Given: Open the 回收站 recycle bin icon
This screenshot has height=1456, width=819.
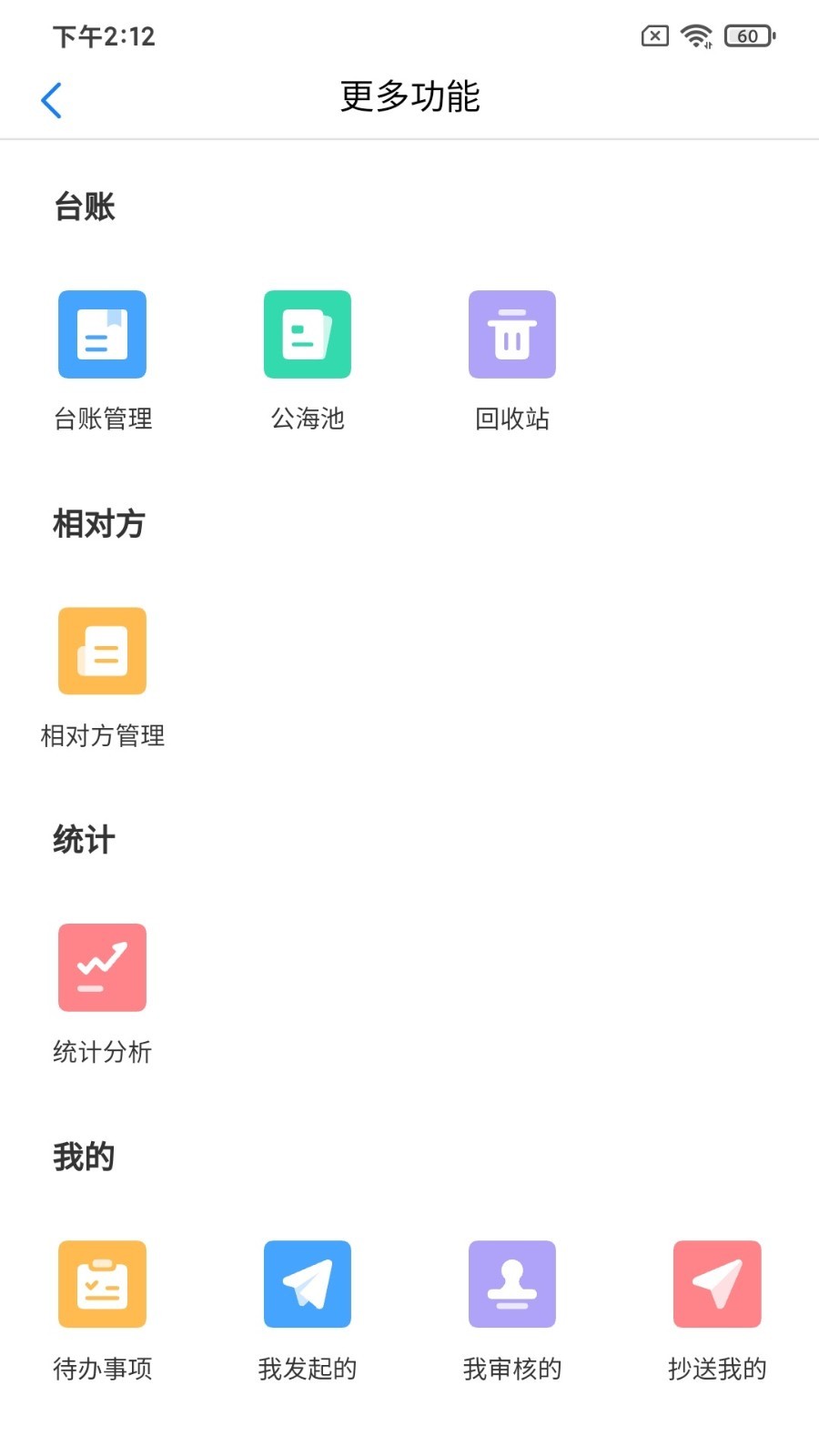Looking at the screenshot, I should pyautogui.click(x=511, y=333).
